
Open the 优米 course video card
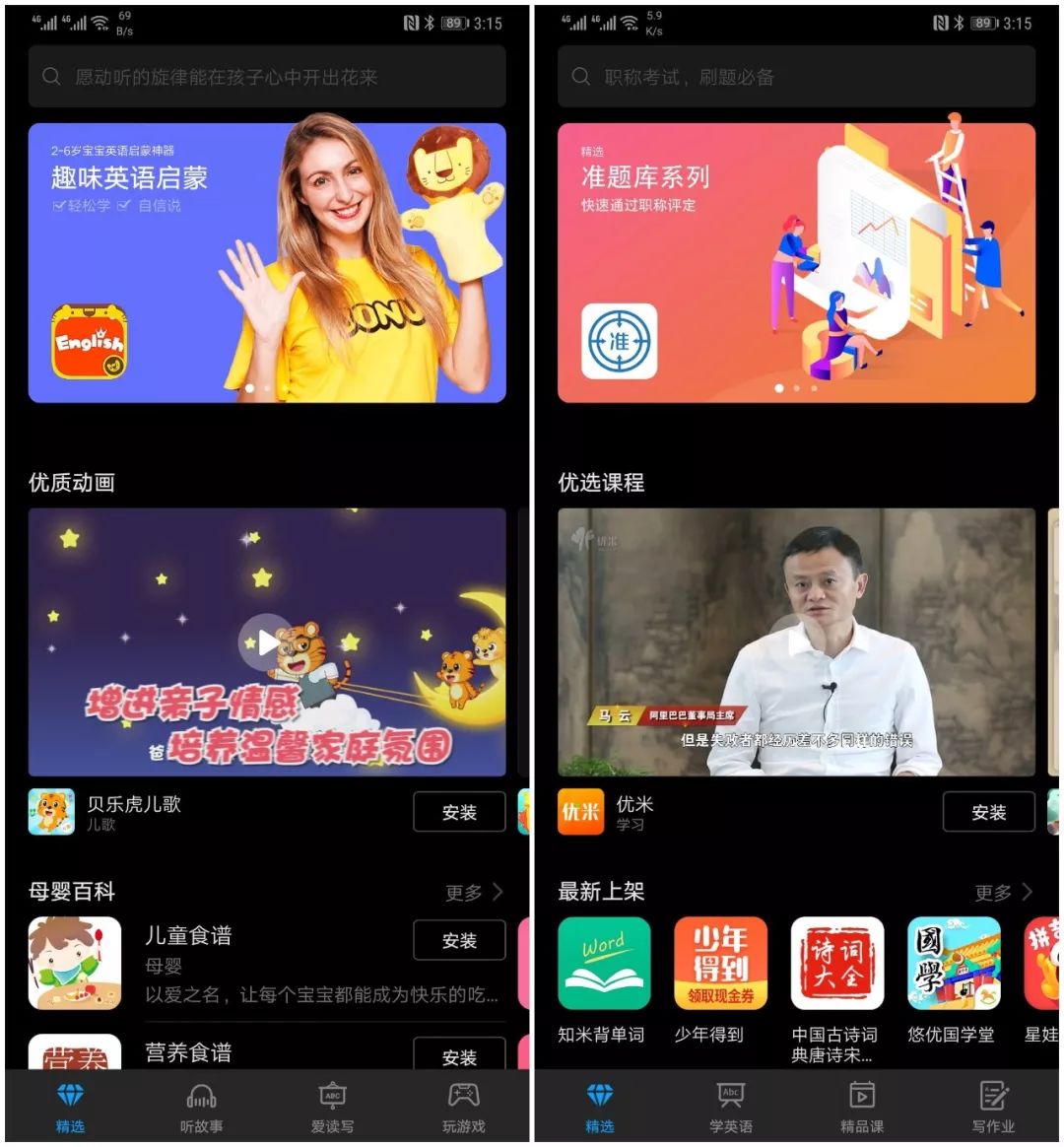click(x=796, y=642)
